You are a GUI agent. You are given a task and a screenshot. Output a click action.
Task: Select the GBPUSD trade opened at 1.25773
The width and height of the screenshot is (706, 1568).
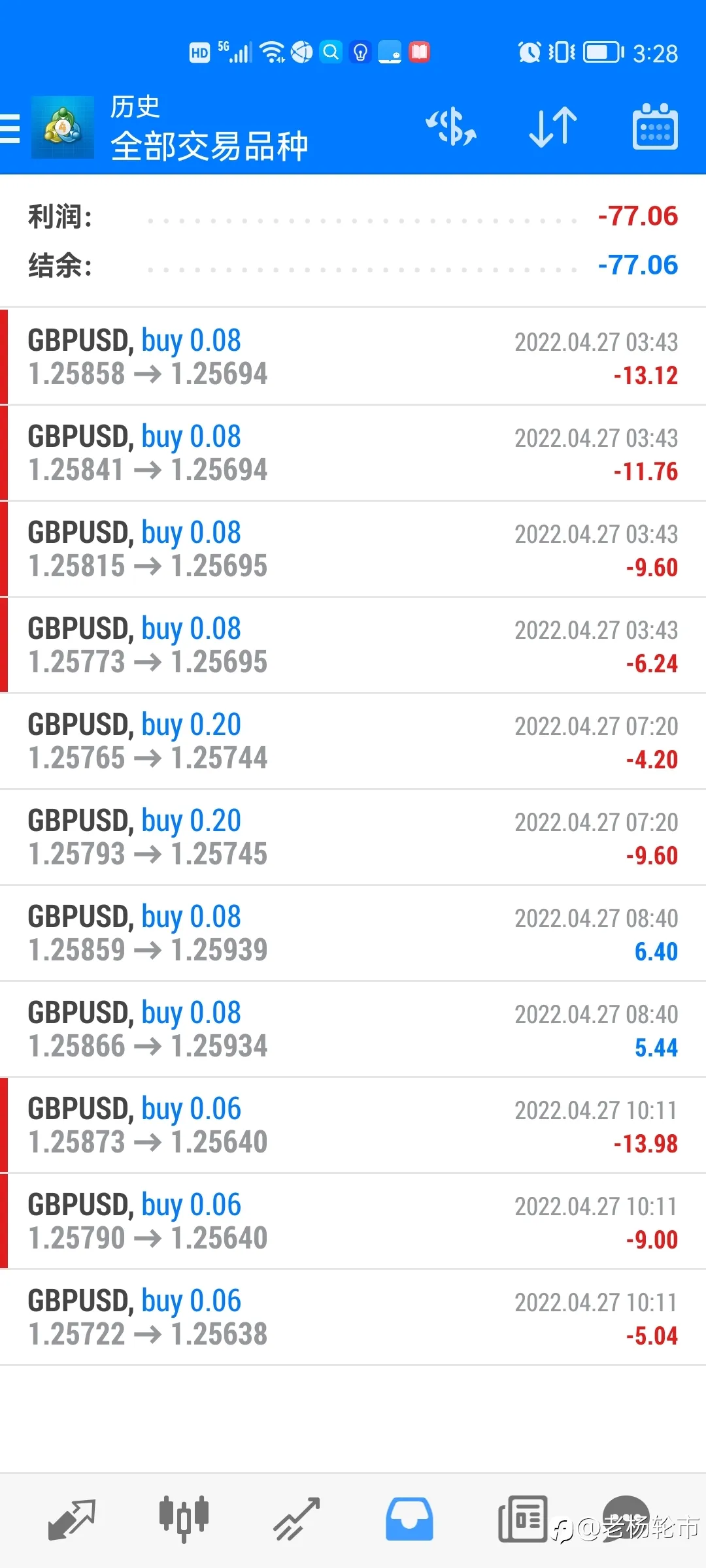pyautogui.click(x=353, y=645)
